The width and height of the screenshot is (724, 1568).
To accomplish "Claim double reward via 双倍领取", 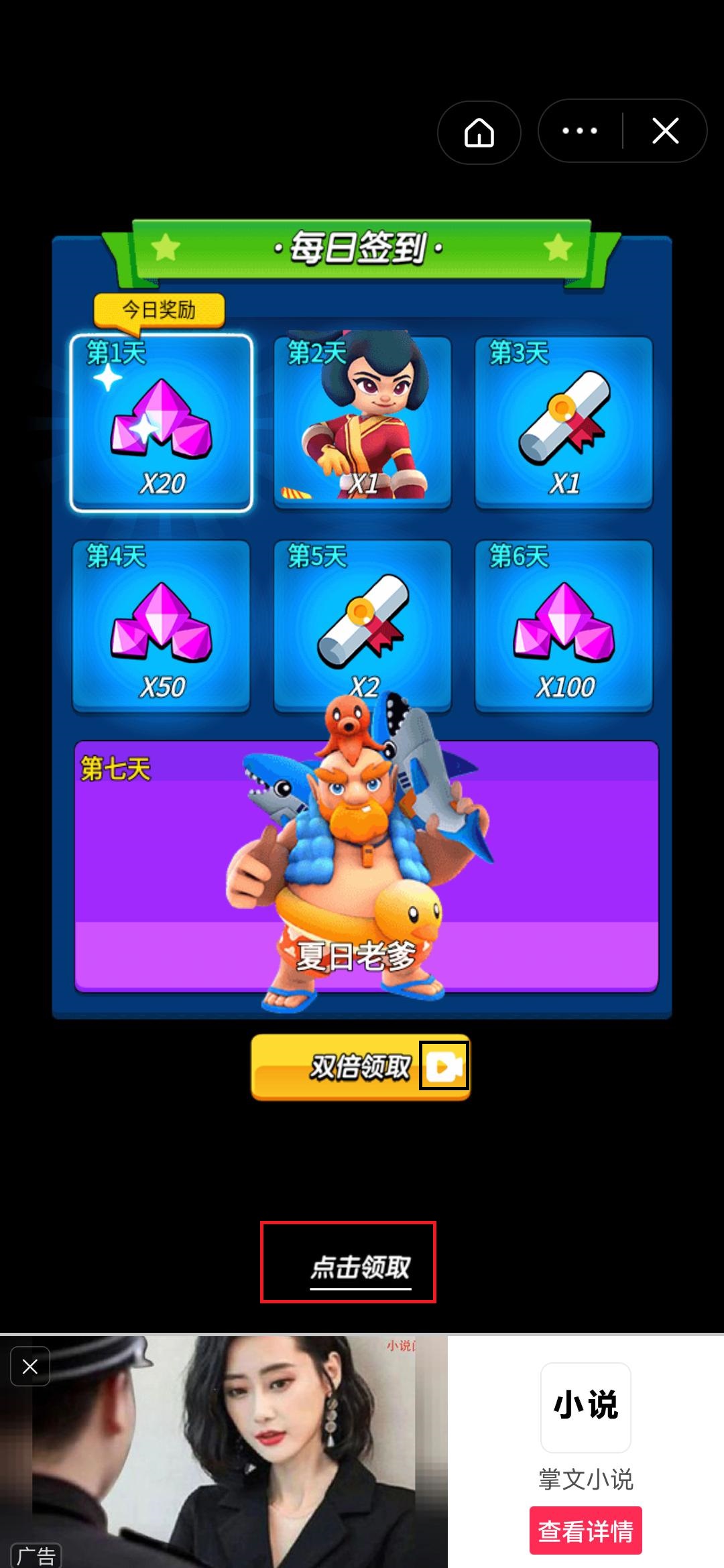I will 361,1067.
